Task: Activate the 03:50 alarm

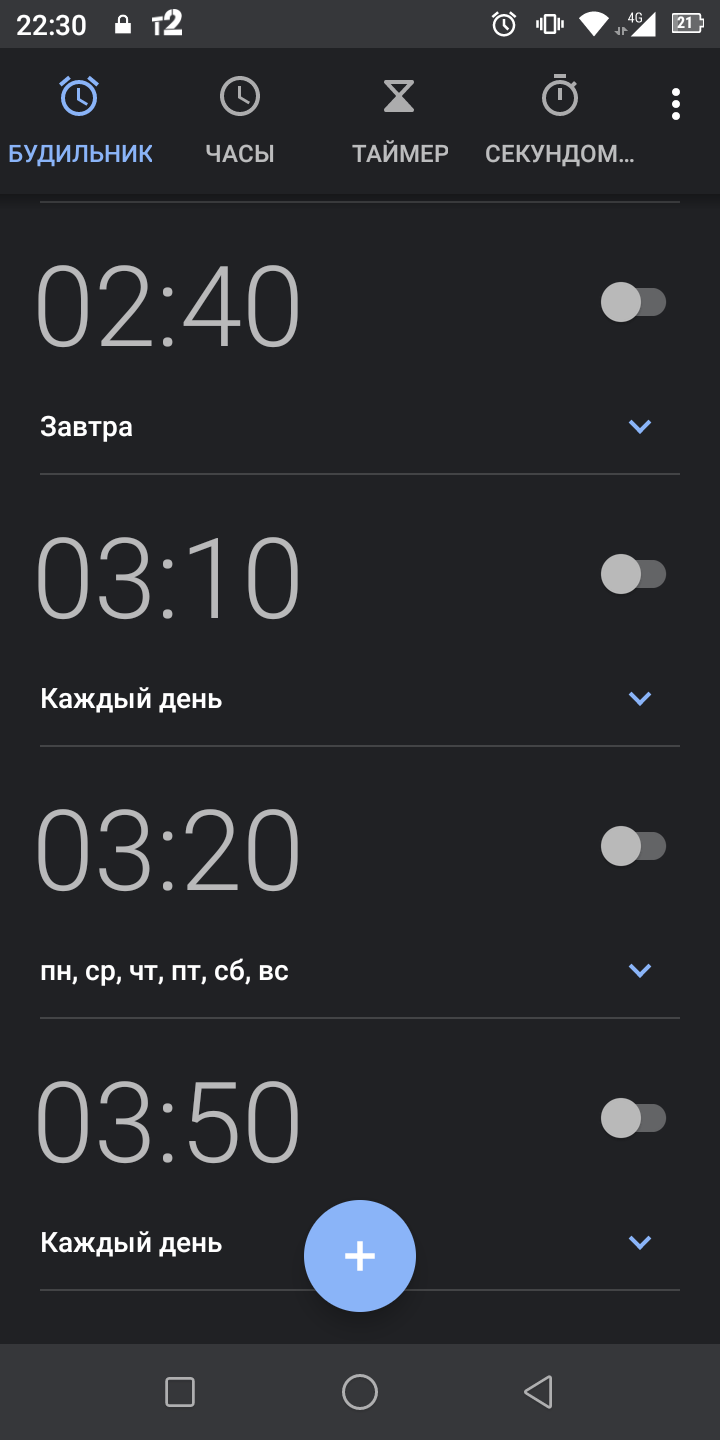Action: click(633, 1118)
